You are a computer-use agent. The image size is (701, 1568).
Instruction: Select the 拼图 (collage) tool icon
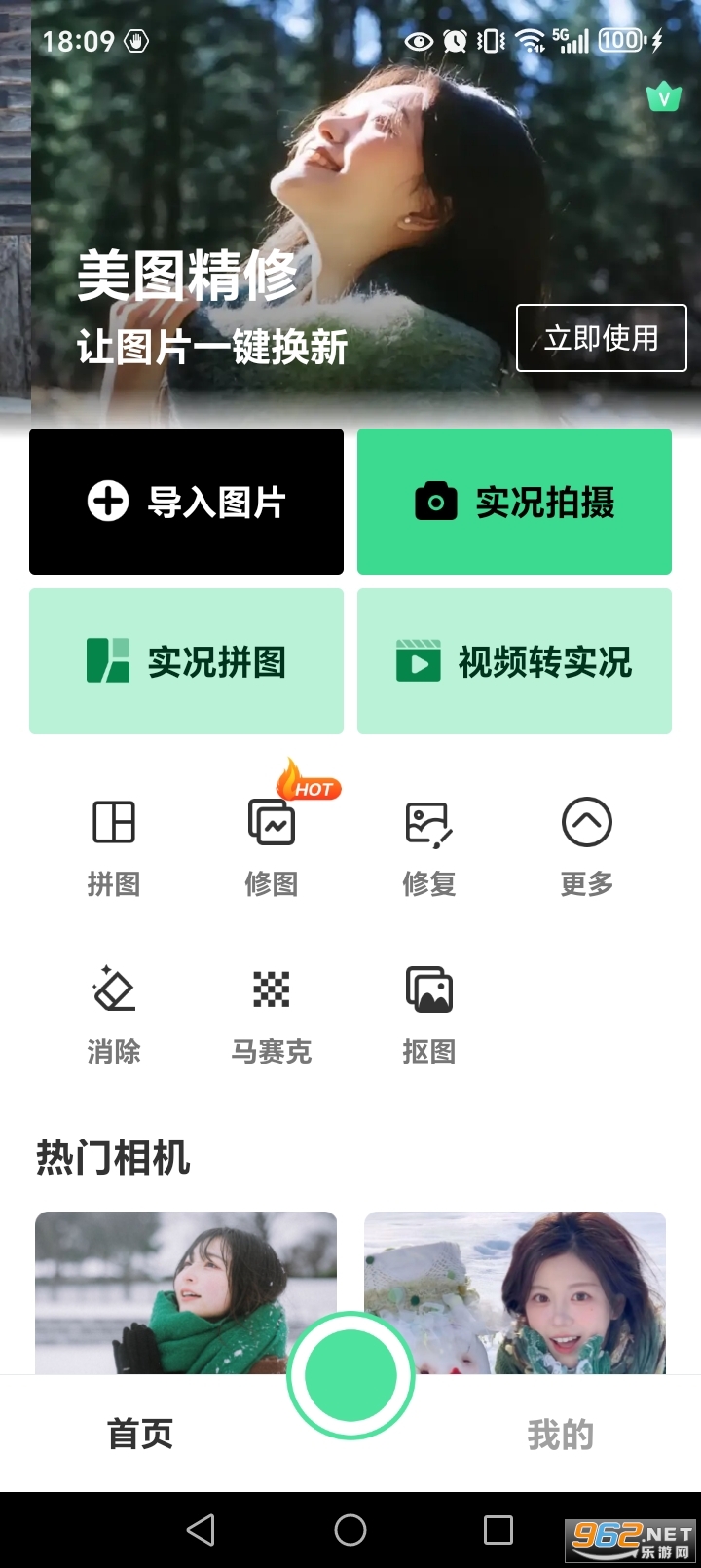(x=114, y=823)
